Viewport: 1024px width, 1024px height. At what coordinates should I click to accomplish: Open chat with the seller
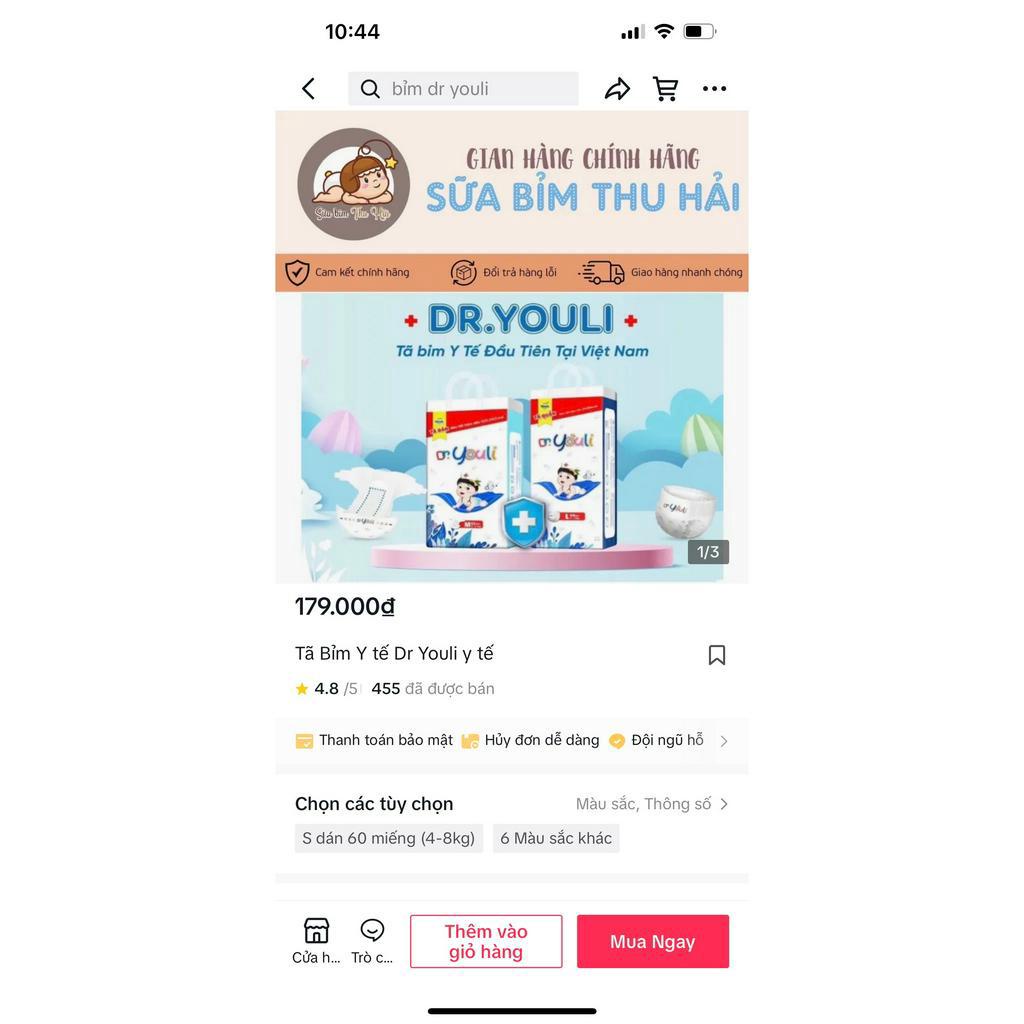pyautogui.click(x=372, y=940)
